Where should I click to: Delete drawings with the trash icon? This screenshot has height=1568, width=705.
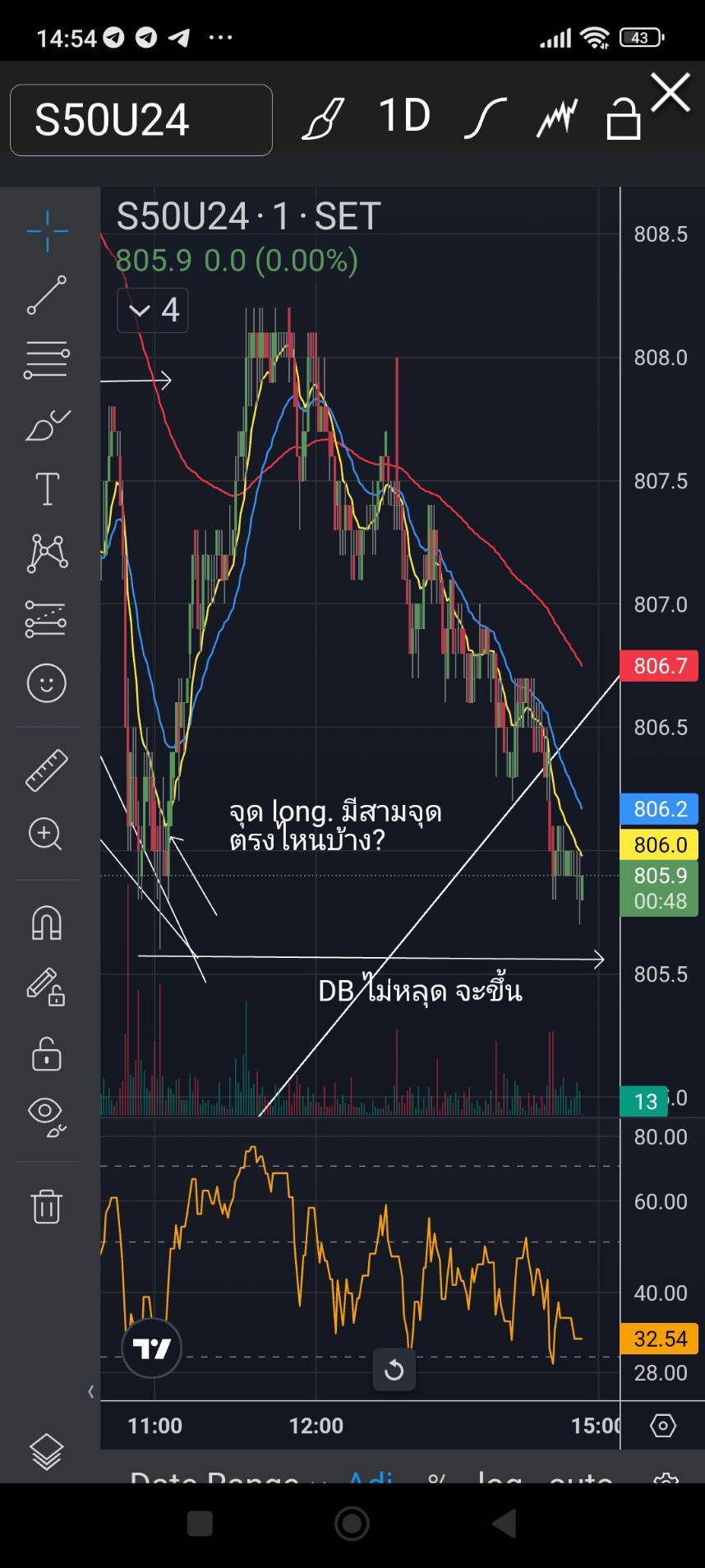[x=47, y=1206]
